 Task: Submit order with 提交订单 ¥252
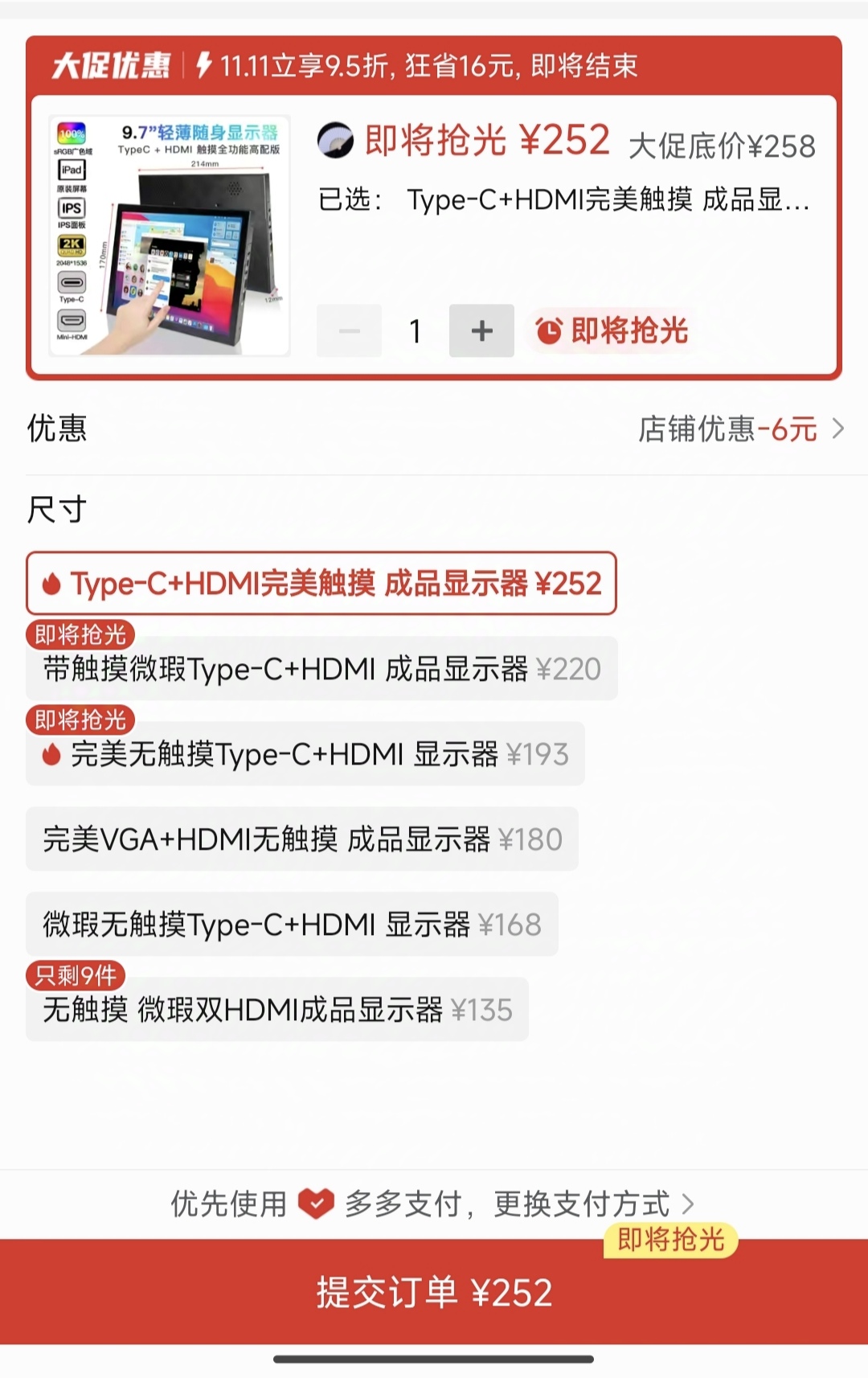434,1292
